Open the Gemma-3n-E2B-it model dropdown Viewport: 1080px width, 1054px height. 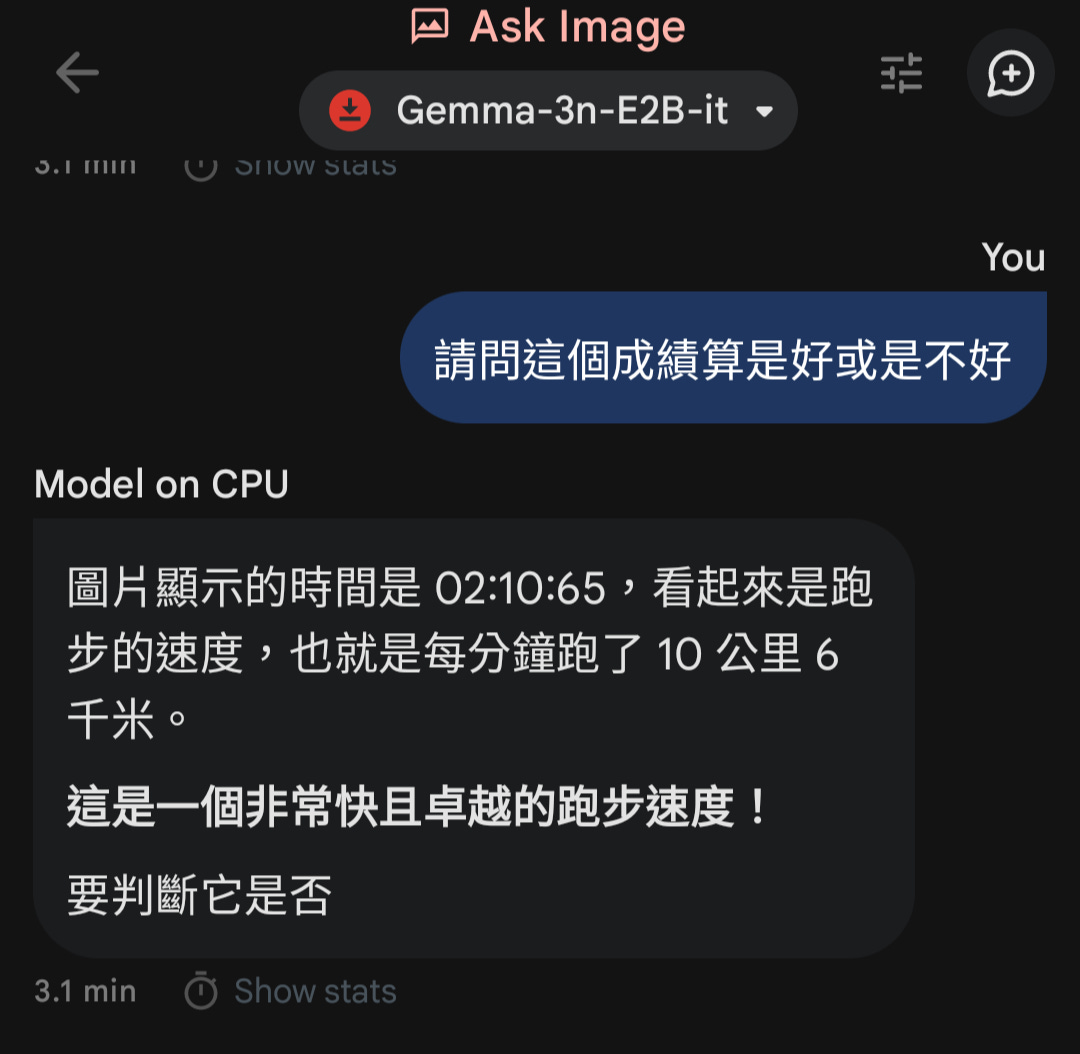click(x=549, y=110)
